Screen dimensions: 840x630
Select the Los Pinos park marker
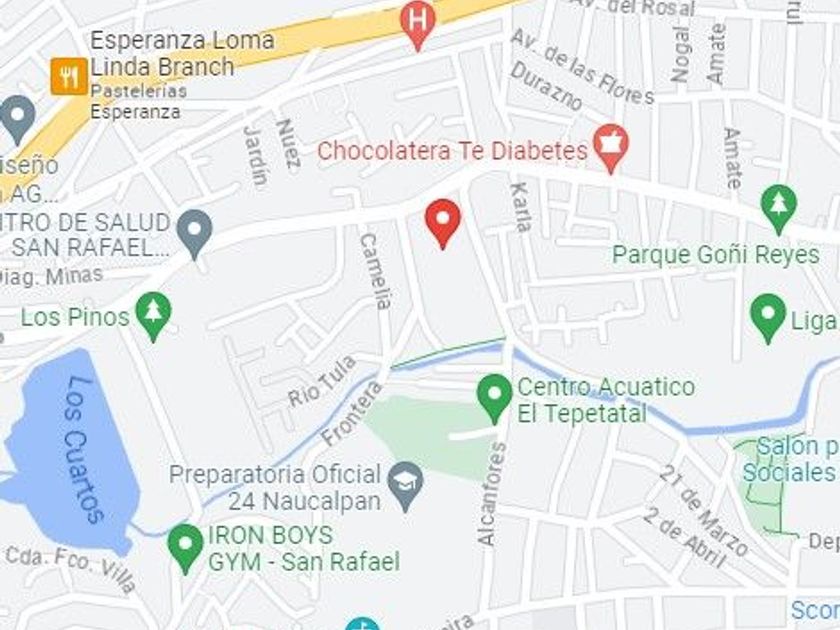click(x=153, y=317)
